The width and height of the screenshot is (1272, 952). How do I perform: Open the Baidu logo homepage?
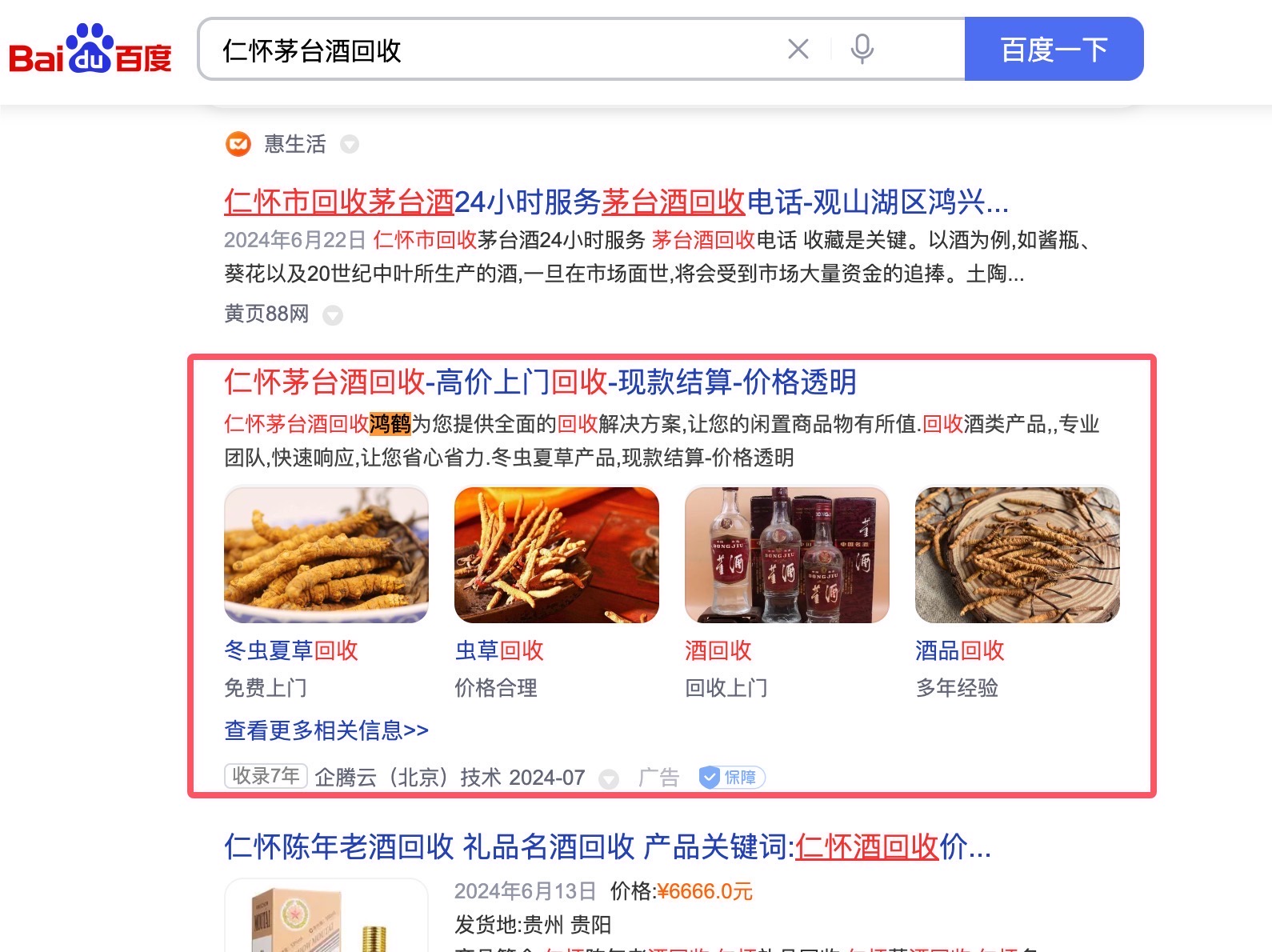90,50
